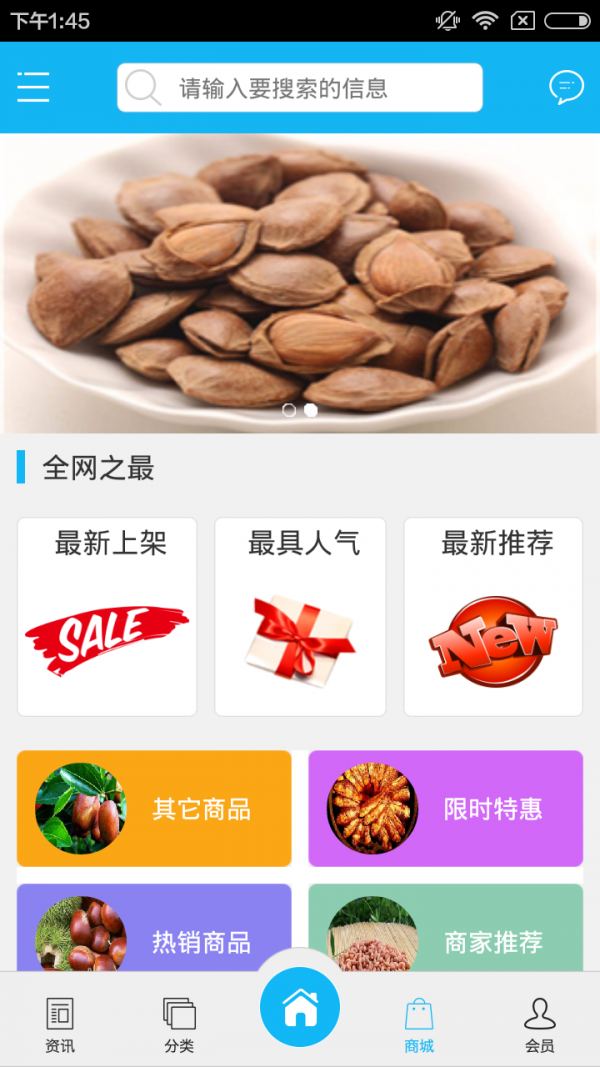Open the 最新推荐 card
Image resolution: width=600 pixels, height=1067 pixels.
coord(493,616)
